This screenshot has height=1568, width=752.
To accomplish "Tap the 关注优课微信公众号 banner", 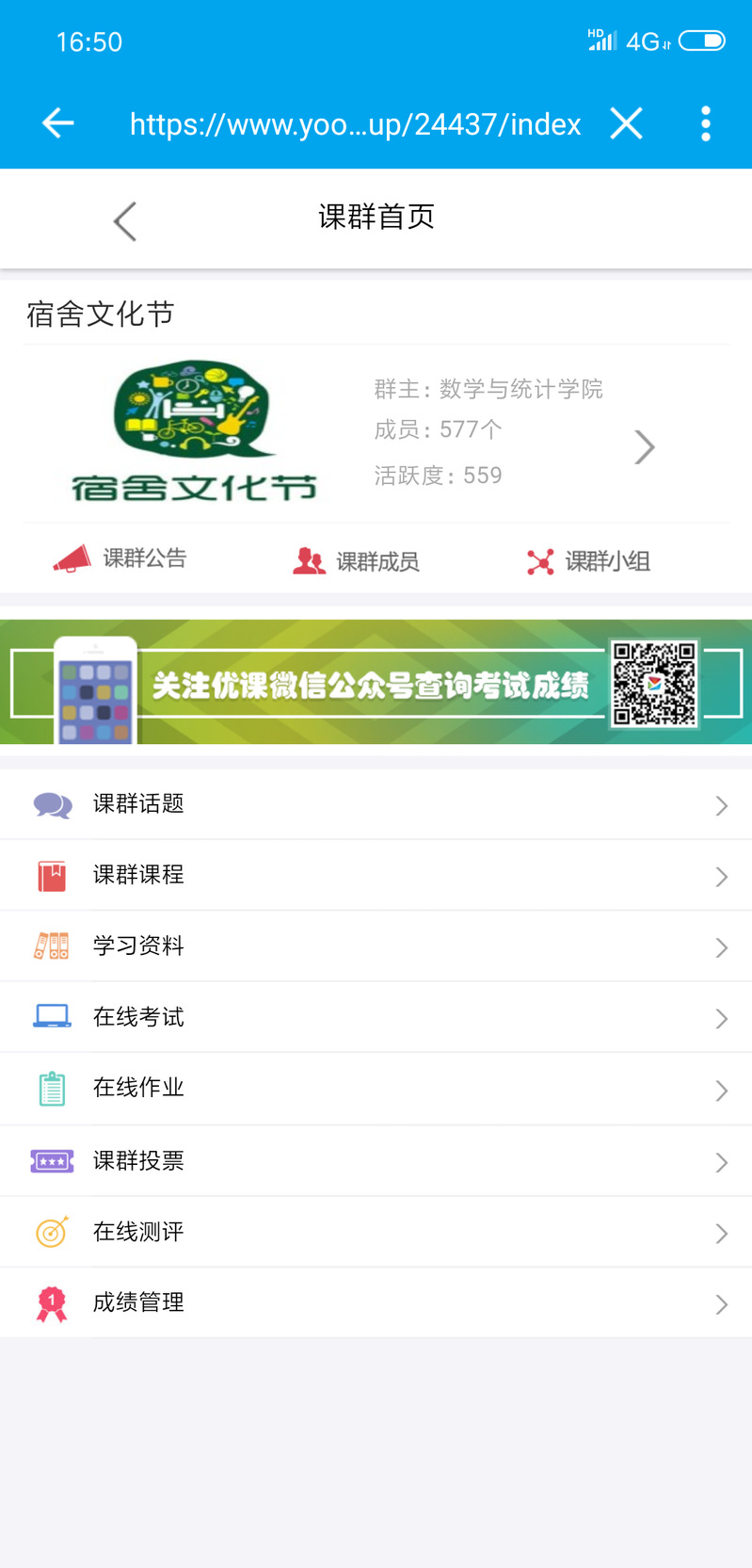I will tap(376, 683).
